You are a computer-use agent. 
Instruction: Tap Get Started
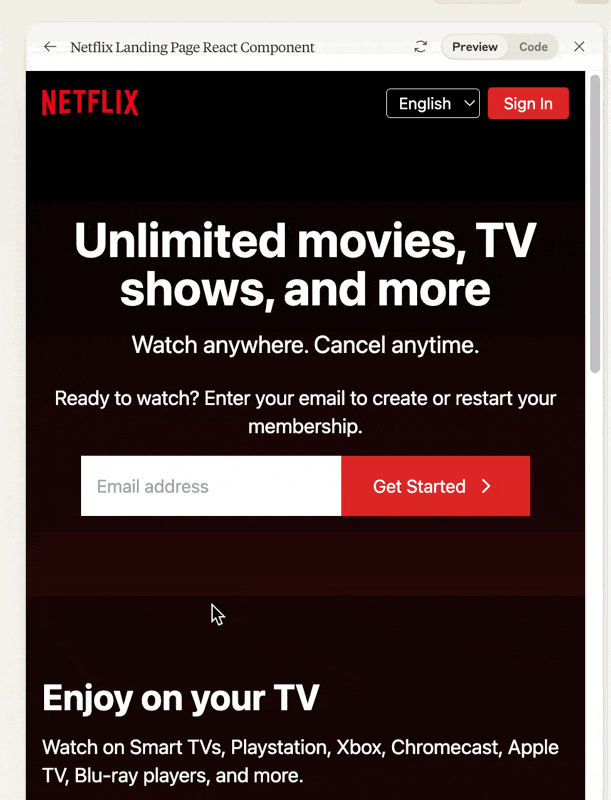pyautogui.click(x=435, y=487)
